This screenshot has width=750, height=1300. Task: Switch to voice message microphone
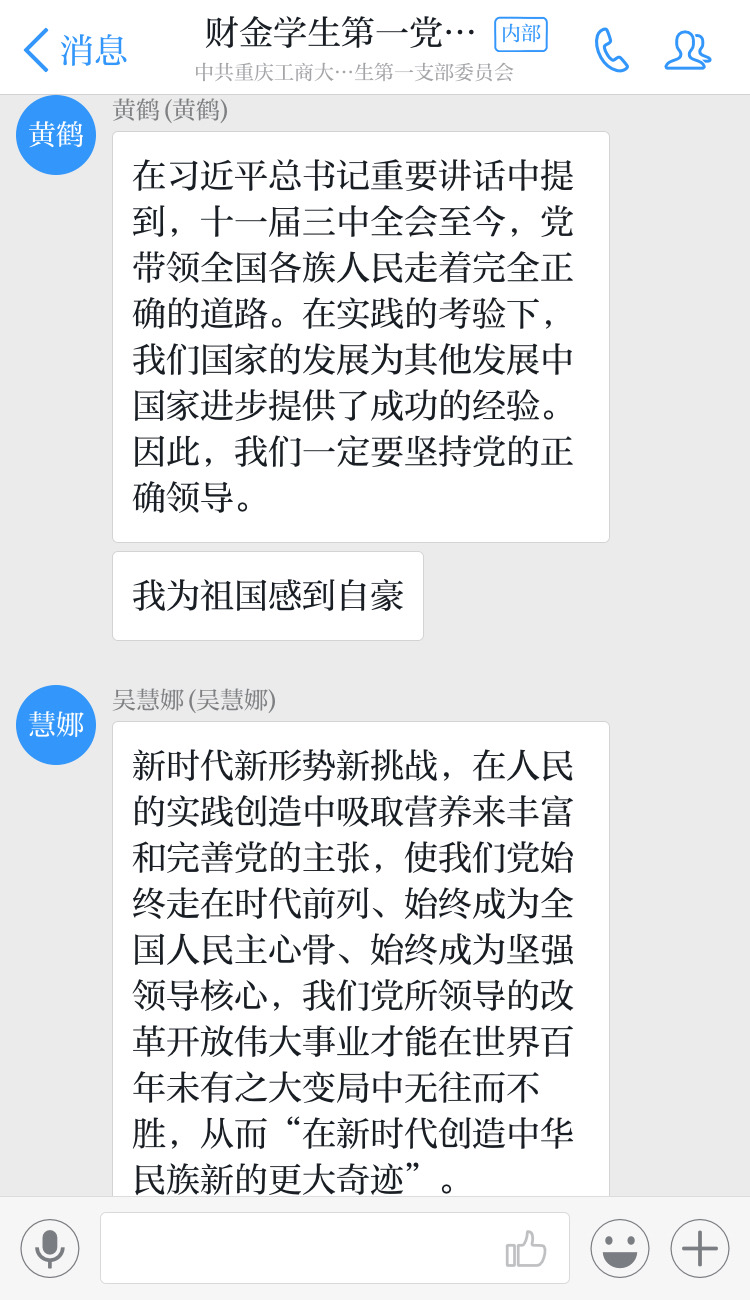click(x=50, y=1248)
